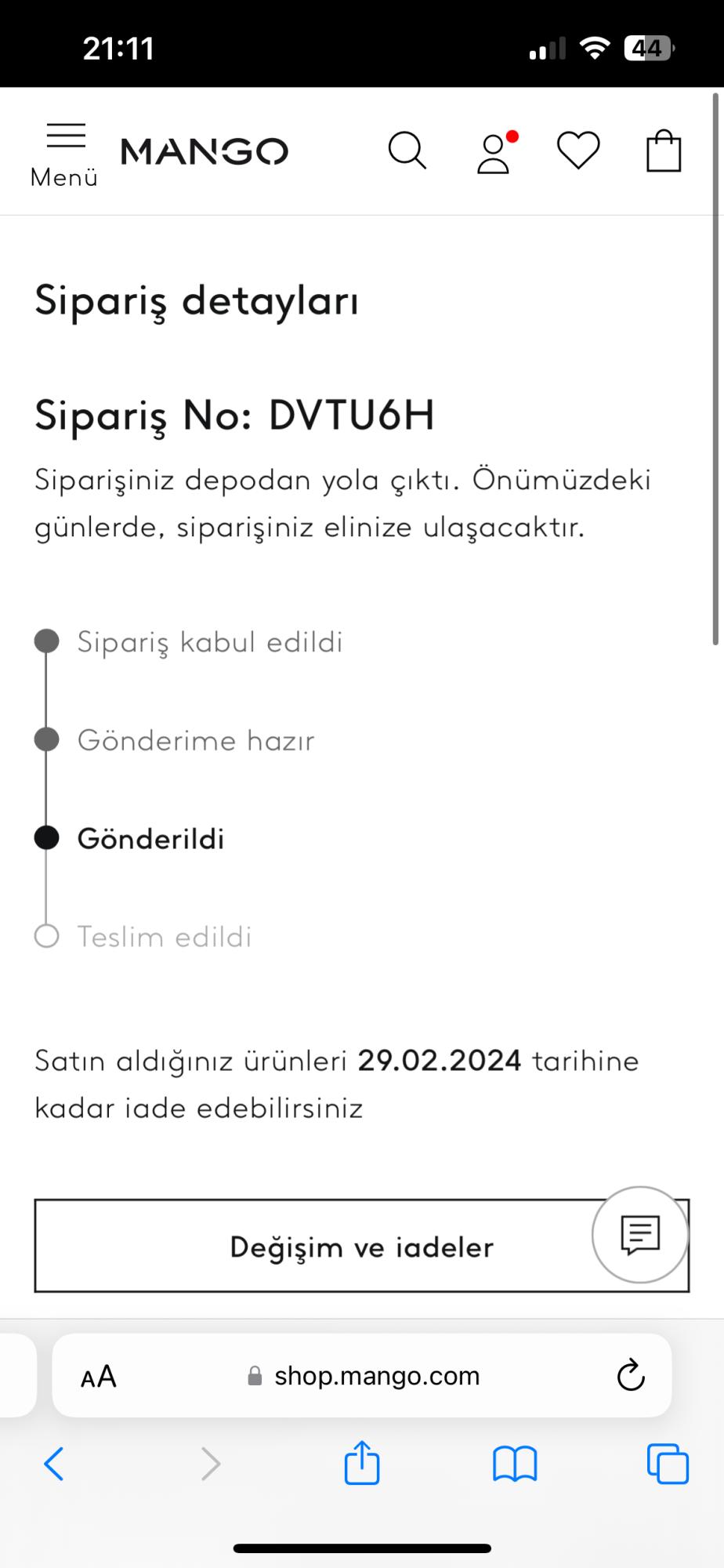
Task: Select the 'Sipariş kabul edildi' status marker
Action: coord(46,641)
